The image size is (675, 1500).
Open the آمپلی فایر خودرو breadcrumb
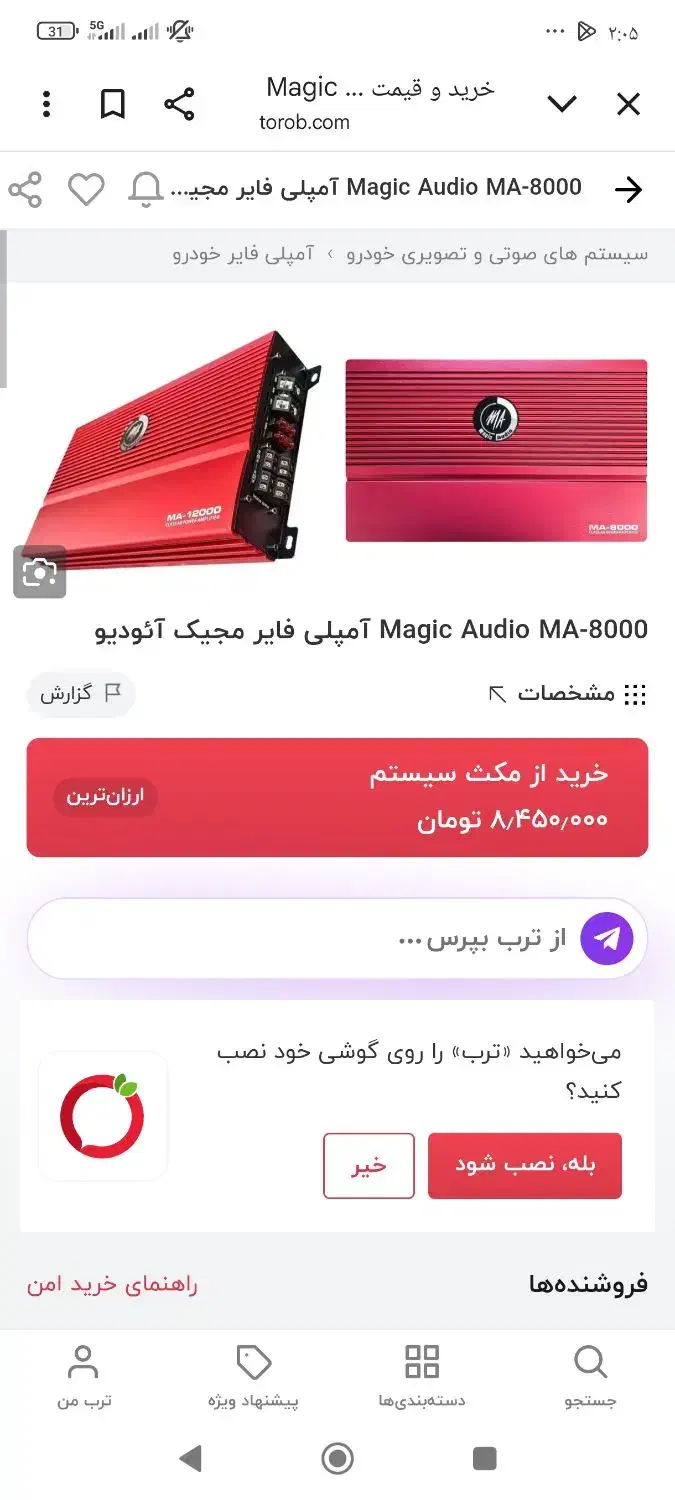tap(243, 254)
